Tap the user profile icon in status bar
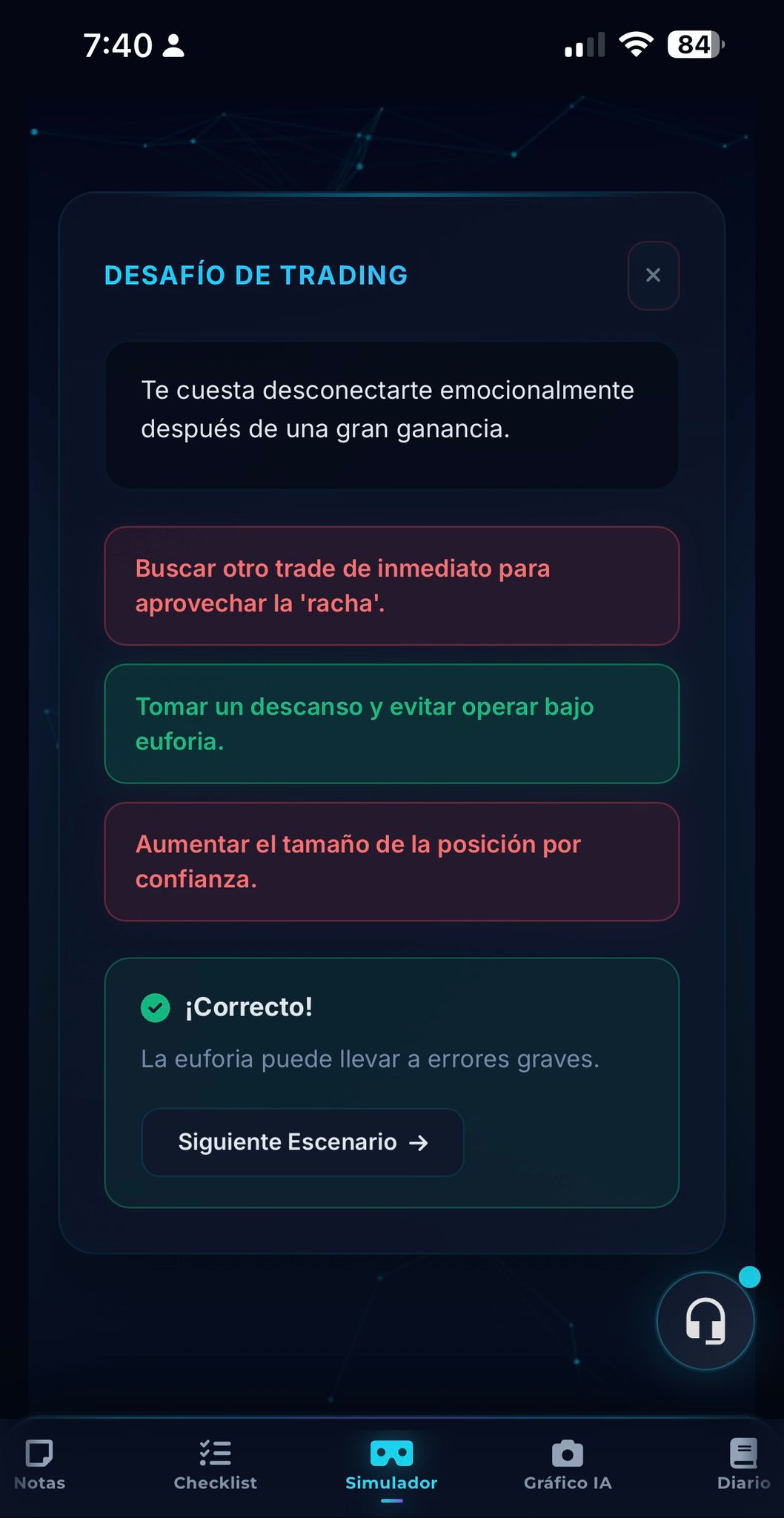784x1518 pixels. tap(174, 46)
